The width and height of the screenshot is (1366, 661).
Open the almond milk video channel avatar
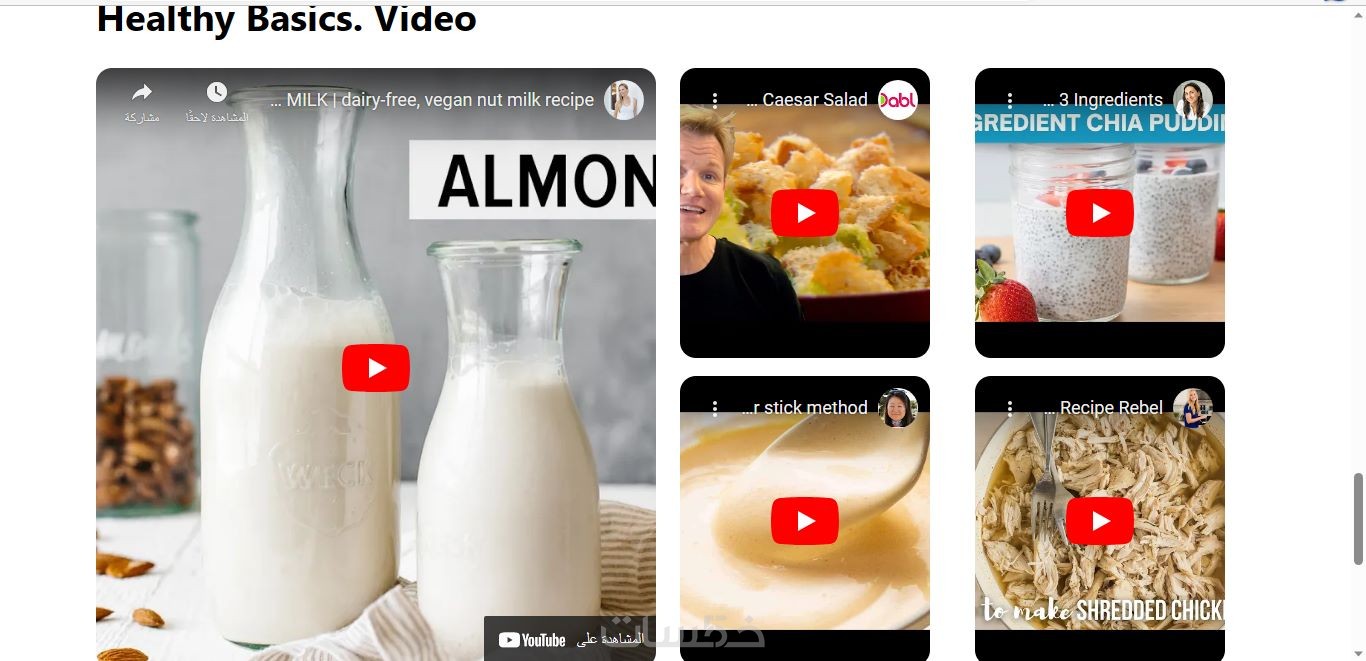coord(624,100)
